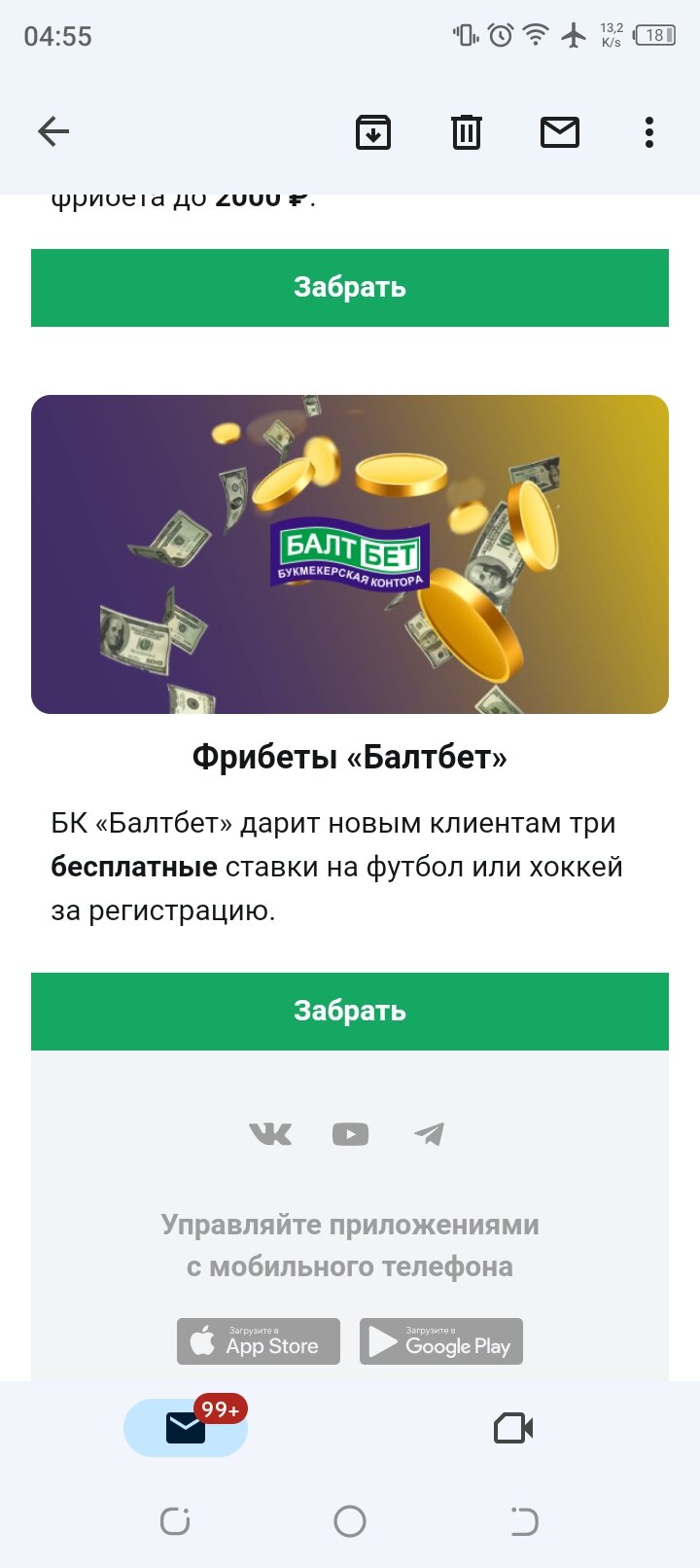Switch to the Mail tab
The image size is (700, 1568).
[x=186, y=1428]
